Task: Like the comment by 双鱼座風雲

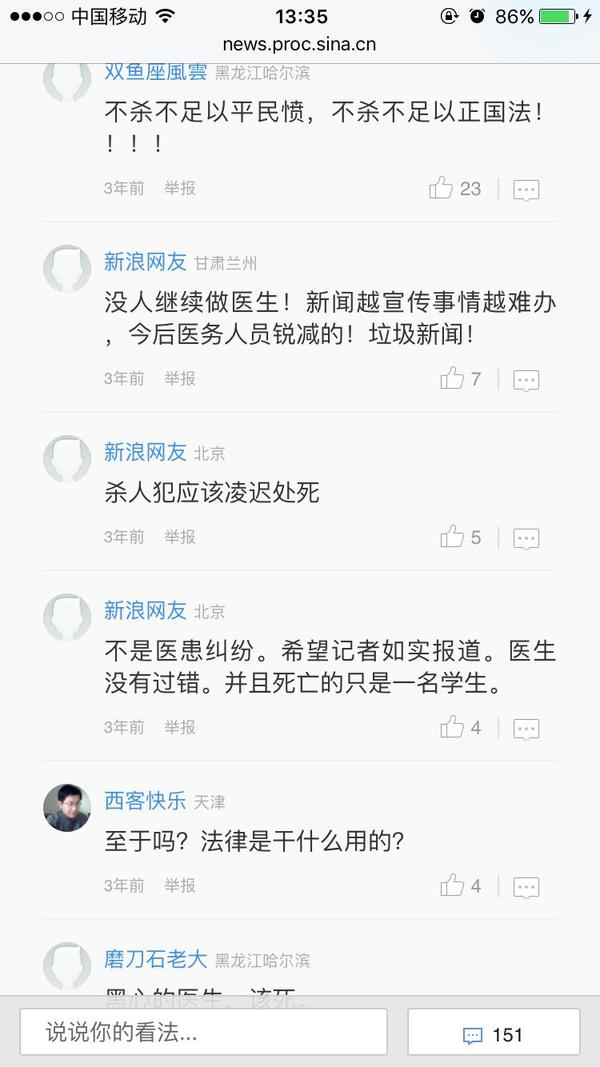Action: pos(454,188)
